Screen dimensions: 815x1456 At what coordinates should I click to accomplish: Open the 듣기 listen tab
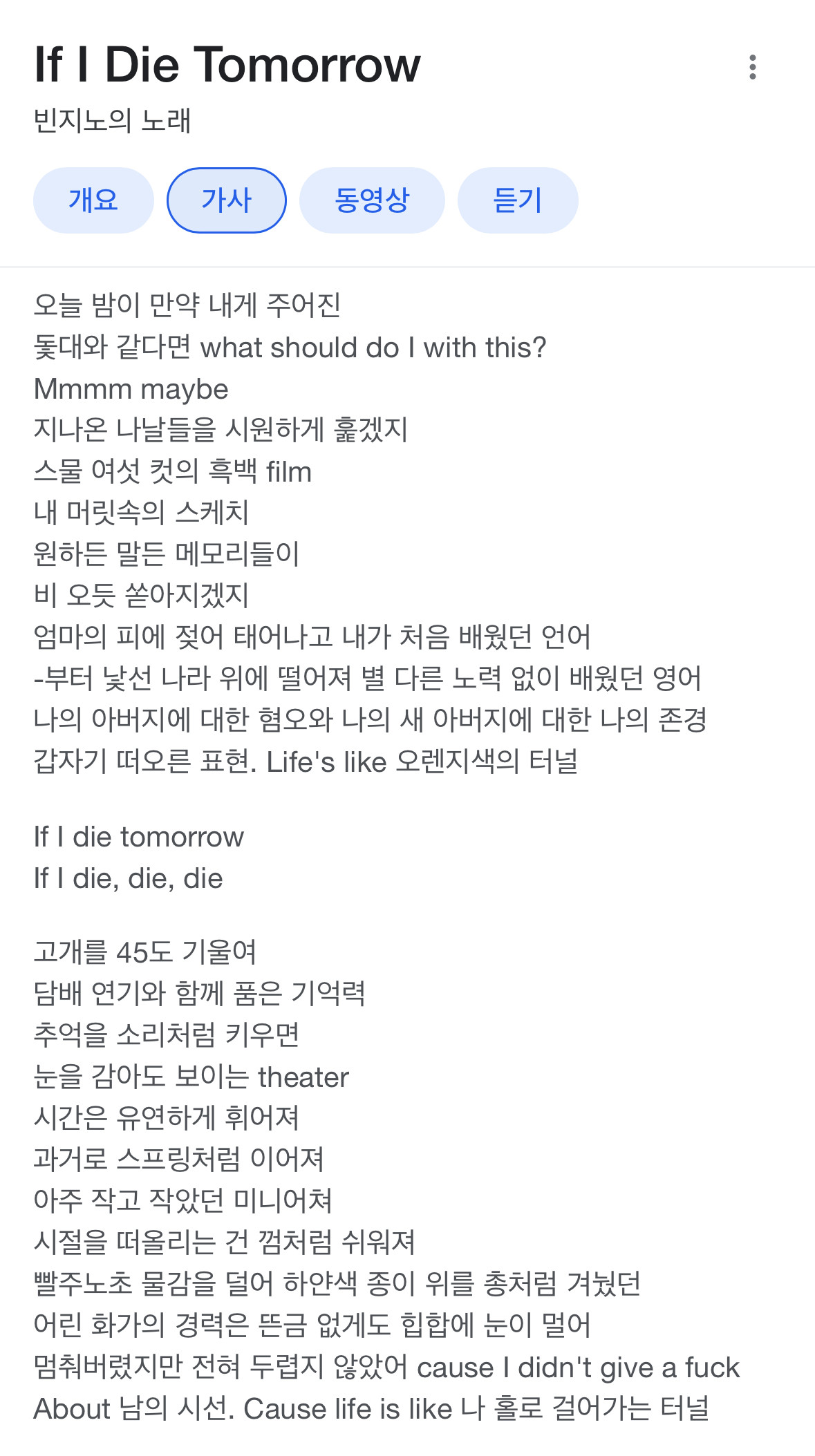(518, 200)
